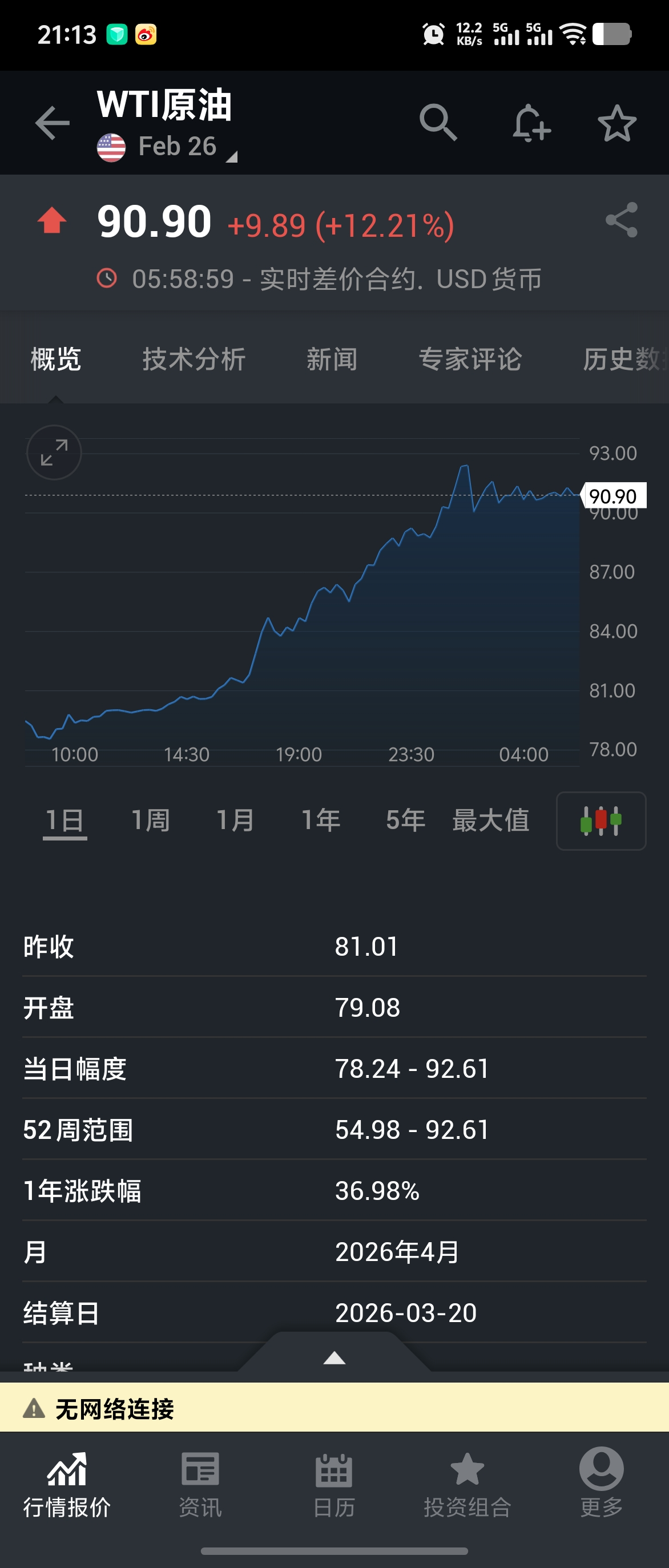This screenshot has width=669, height=1568.
Task: Go back using the arrow icon
Action: click(x=53, y=123)
